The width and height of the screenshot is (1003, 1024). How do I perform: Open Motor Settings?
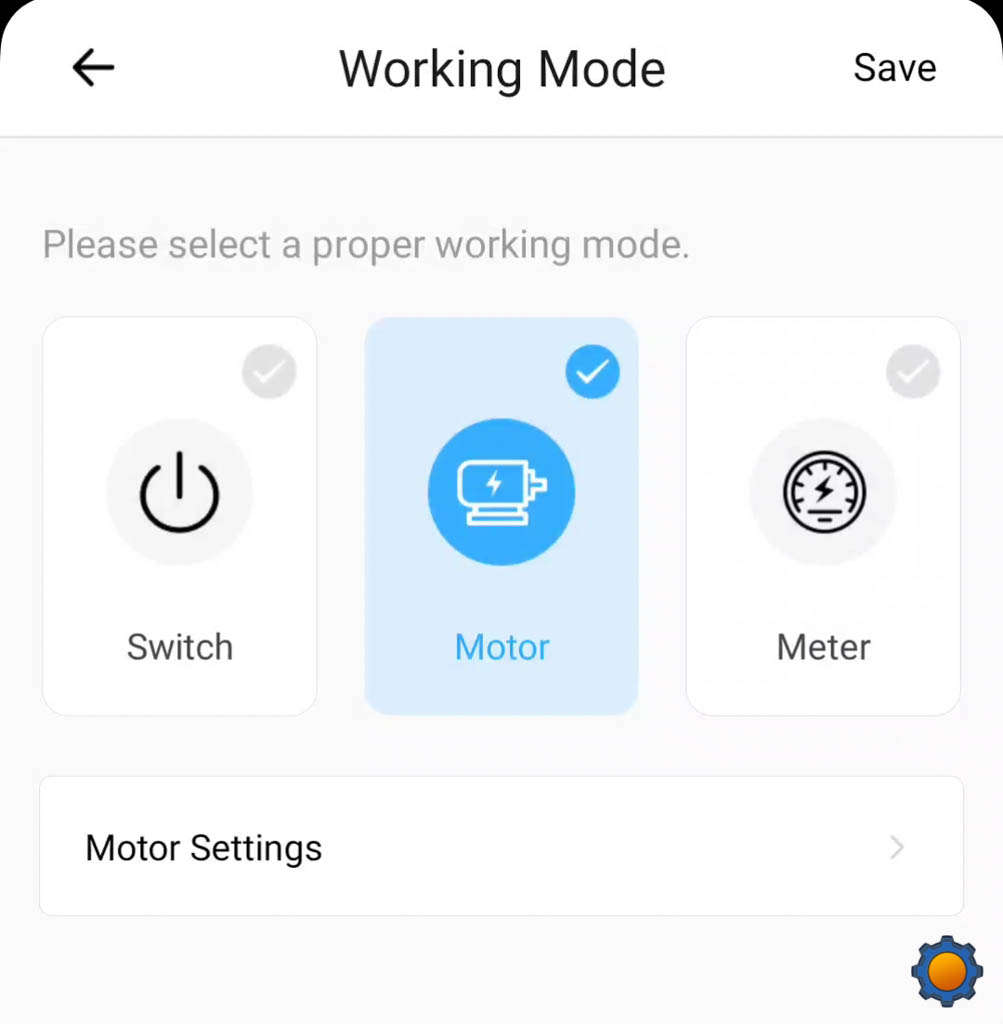tap(501, 847)
